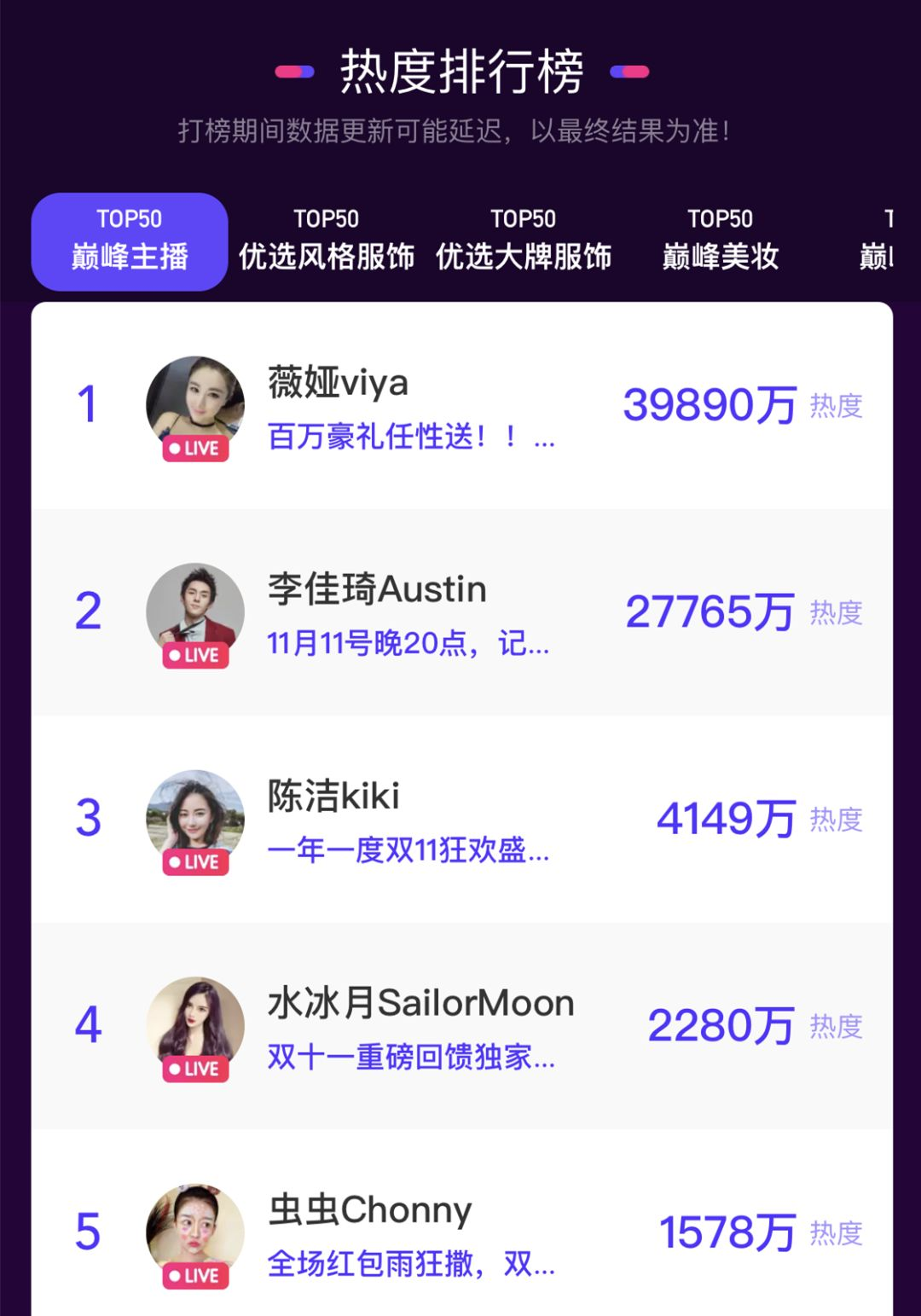Switch to the TOP50 优选大牌服饰 tab

[x=524, y=241]
